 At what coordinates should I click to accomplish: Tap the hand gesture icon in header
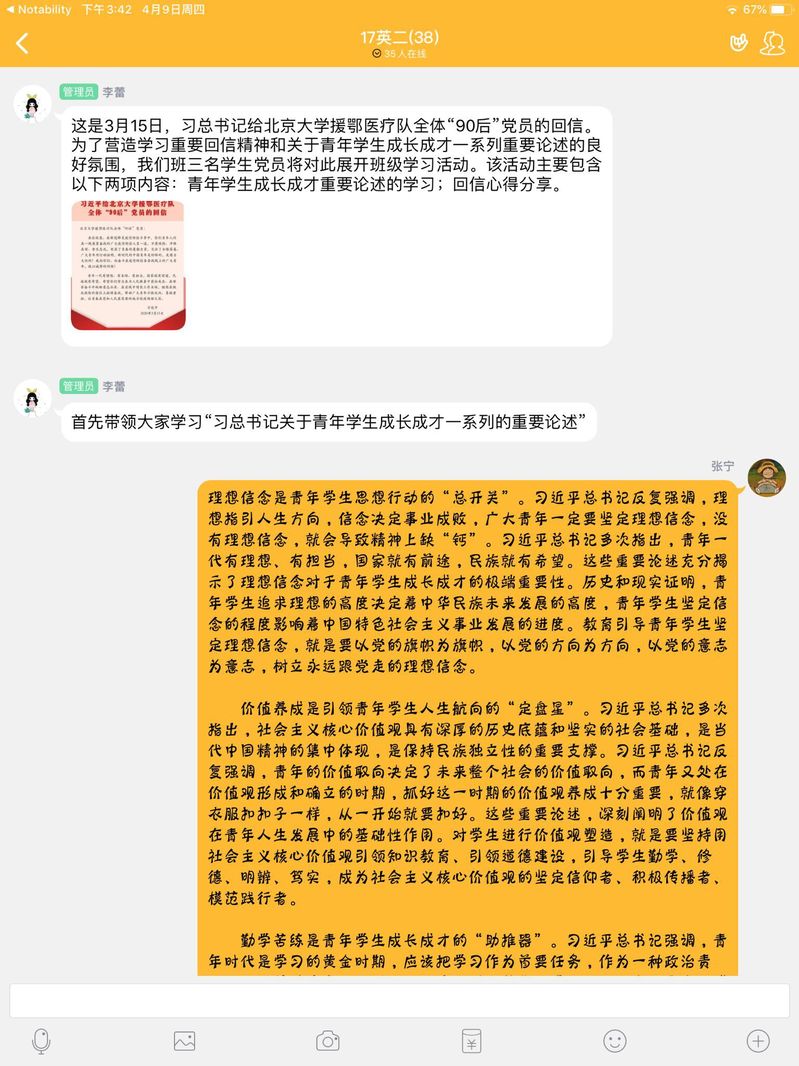[738, 43]
